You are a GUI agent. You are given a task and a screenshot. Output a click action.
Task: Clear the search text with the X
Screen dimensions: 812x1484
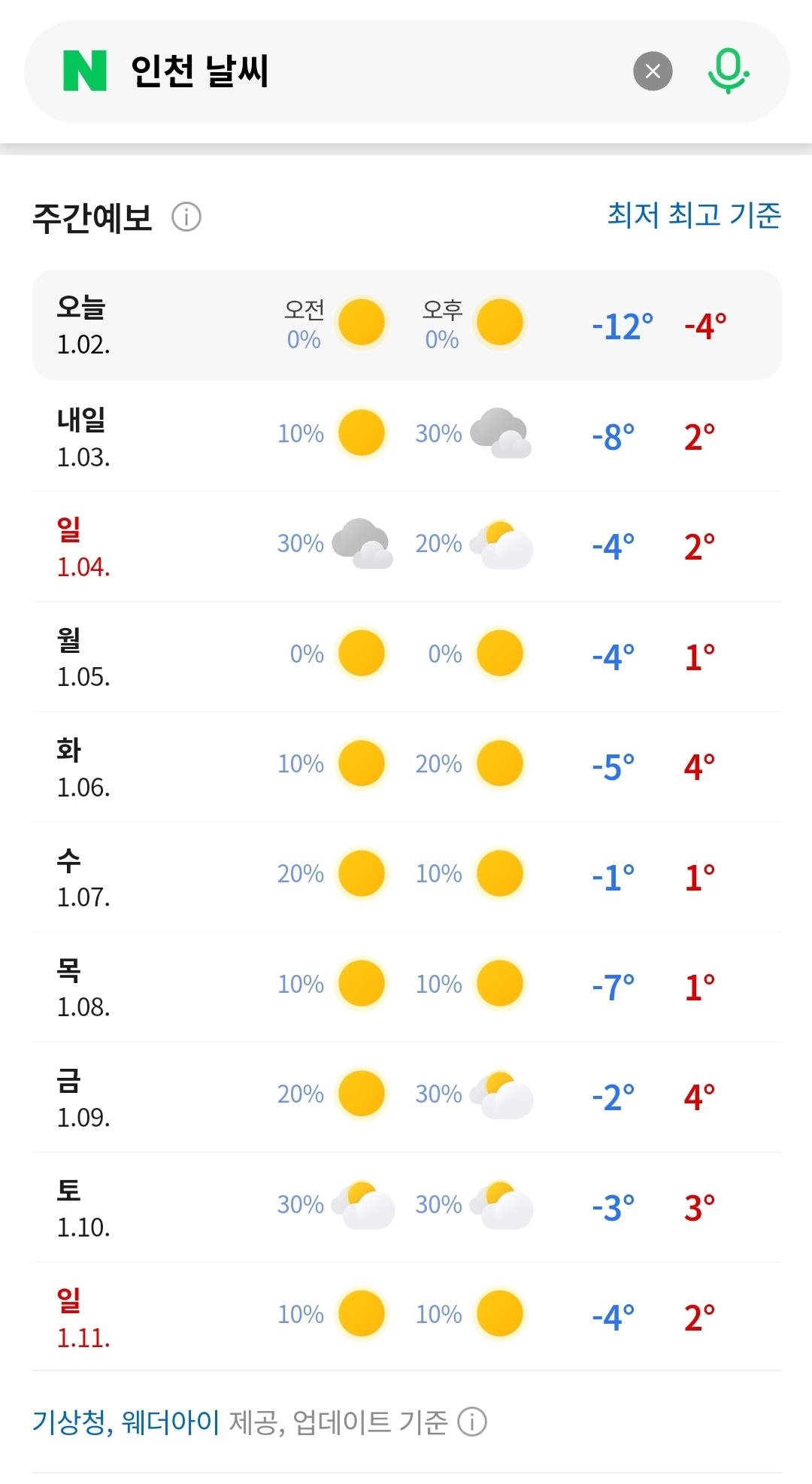click(653, 71)
